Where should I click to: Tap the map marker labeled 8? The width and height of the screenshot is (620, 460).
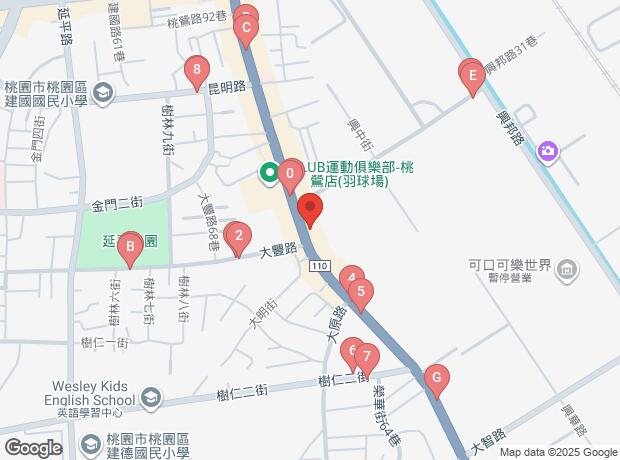point(198,71)
